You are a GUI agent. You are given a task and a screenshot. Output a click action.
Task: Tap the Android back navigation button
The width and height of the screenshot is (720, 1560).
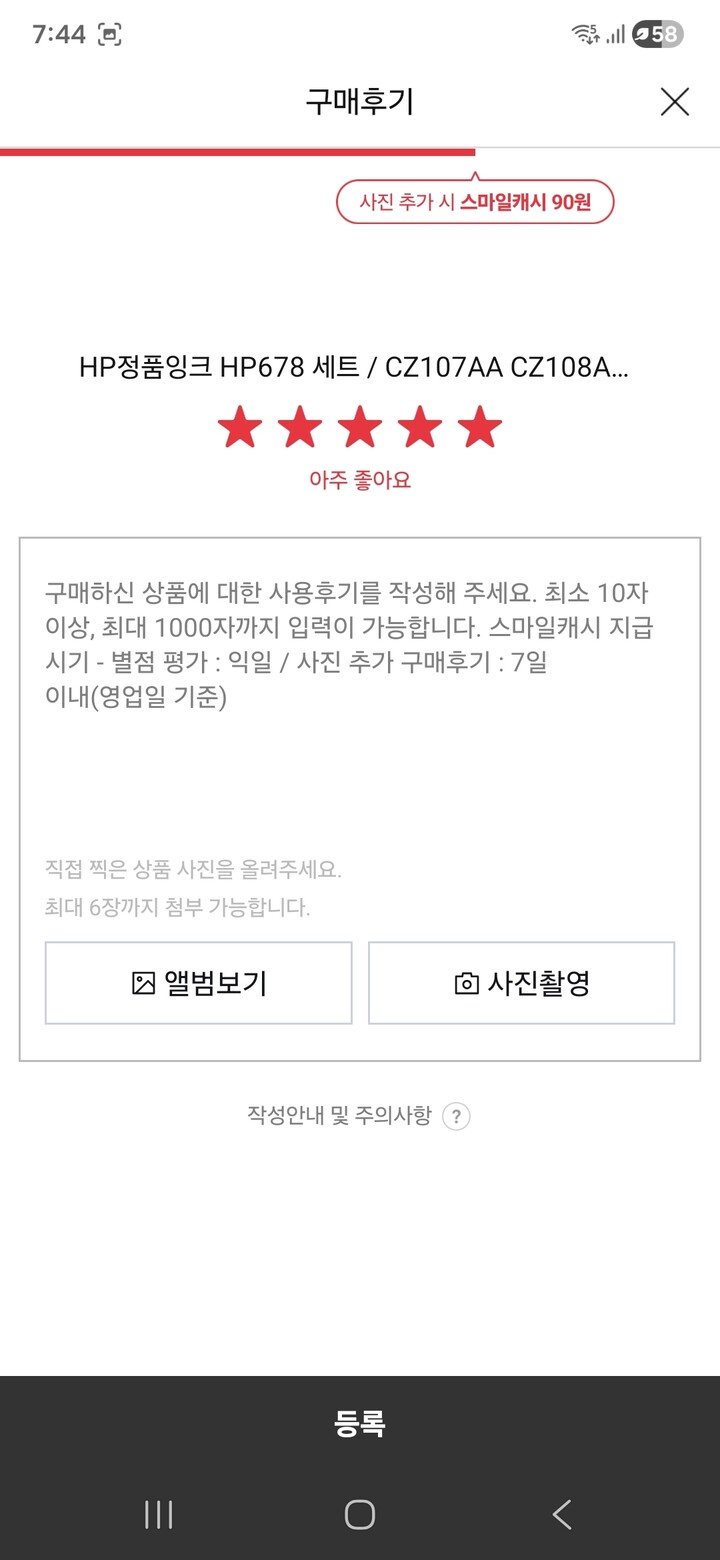coord(561,1514)
